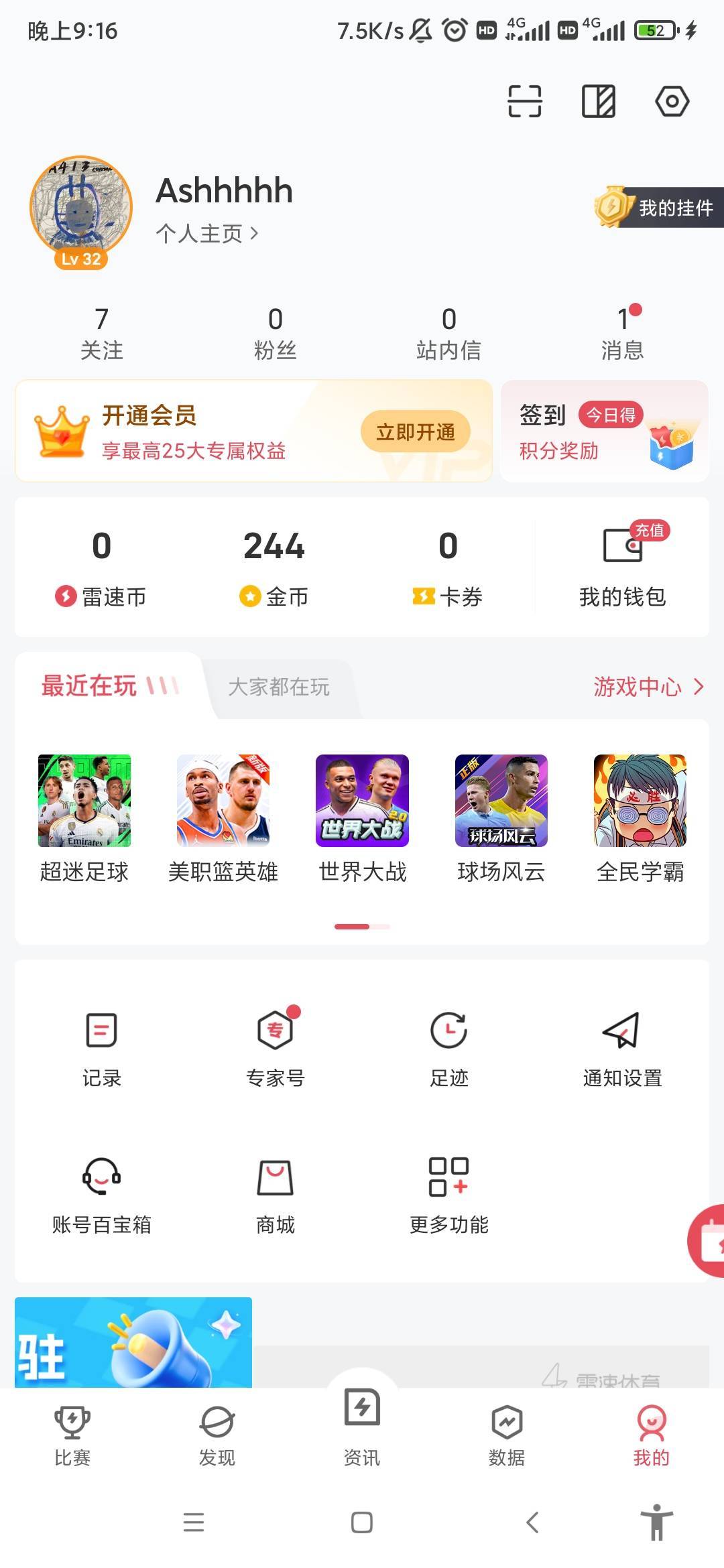Go to 个人主页 profile page
Image resolution: width=724 pixels, height=1568 pixels.
pyautogui.click(x=206, y=233)
